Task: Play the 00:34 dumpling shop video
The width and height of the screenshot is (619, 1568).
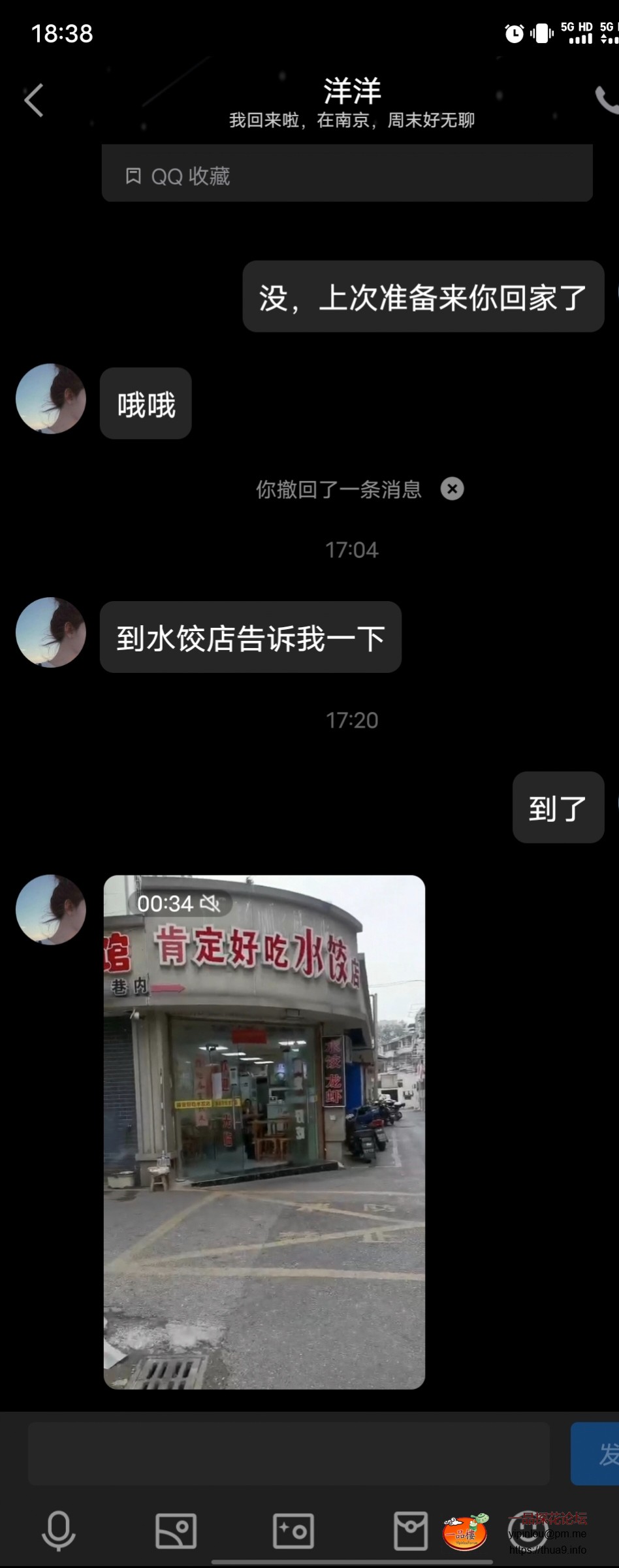Action: 264,1132
